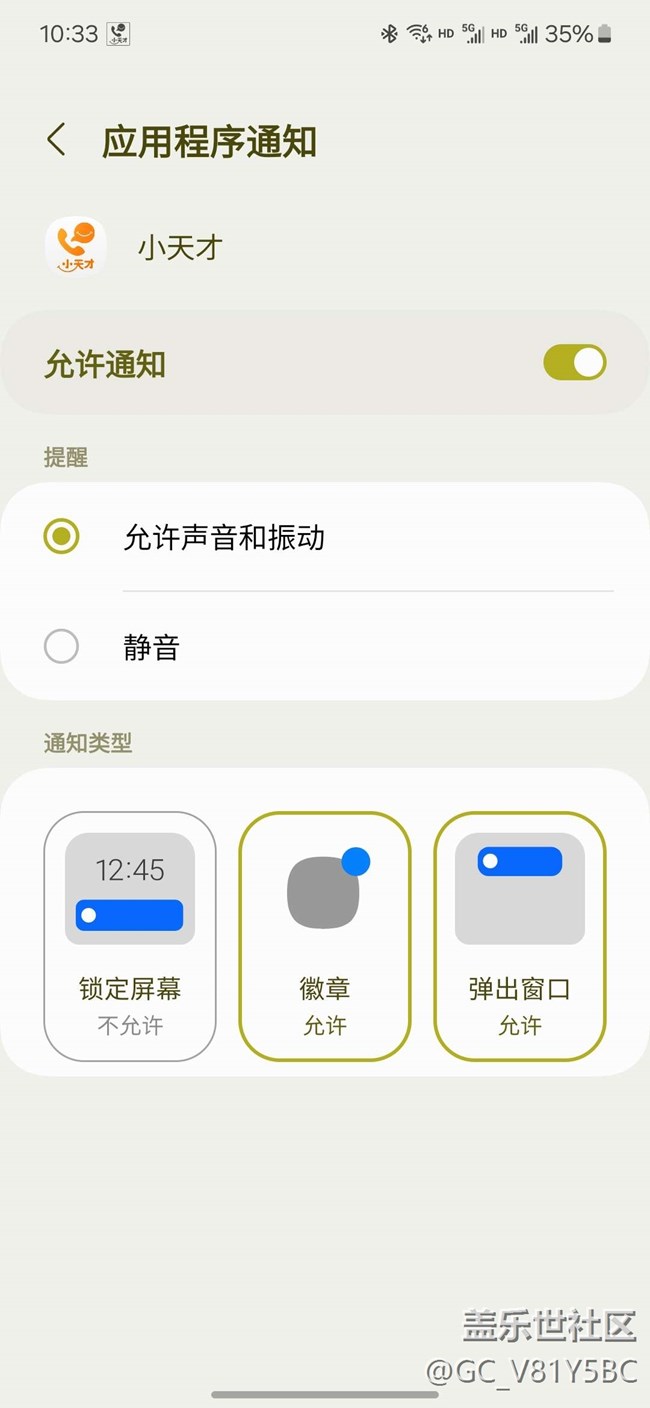Turn off the 允许通知 switch

pyautogui.click(x=574, y=363)
